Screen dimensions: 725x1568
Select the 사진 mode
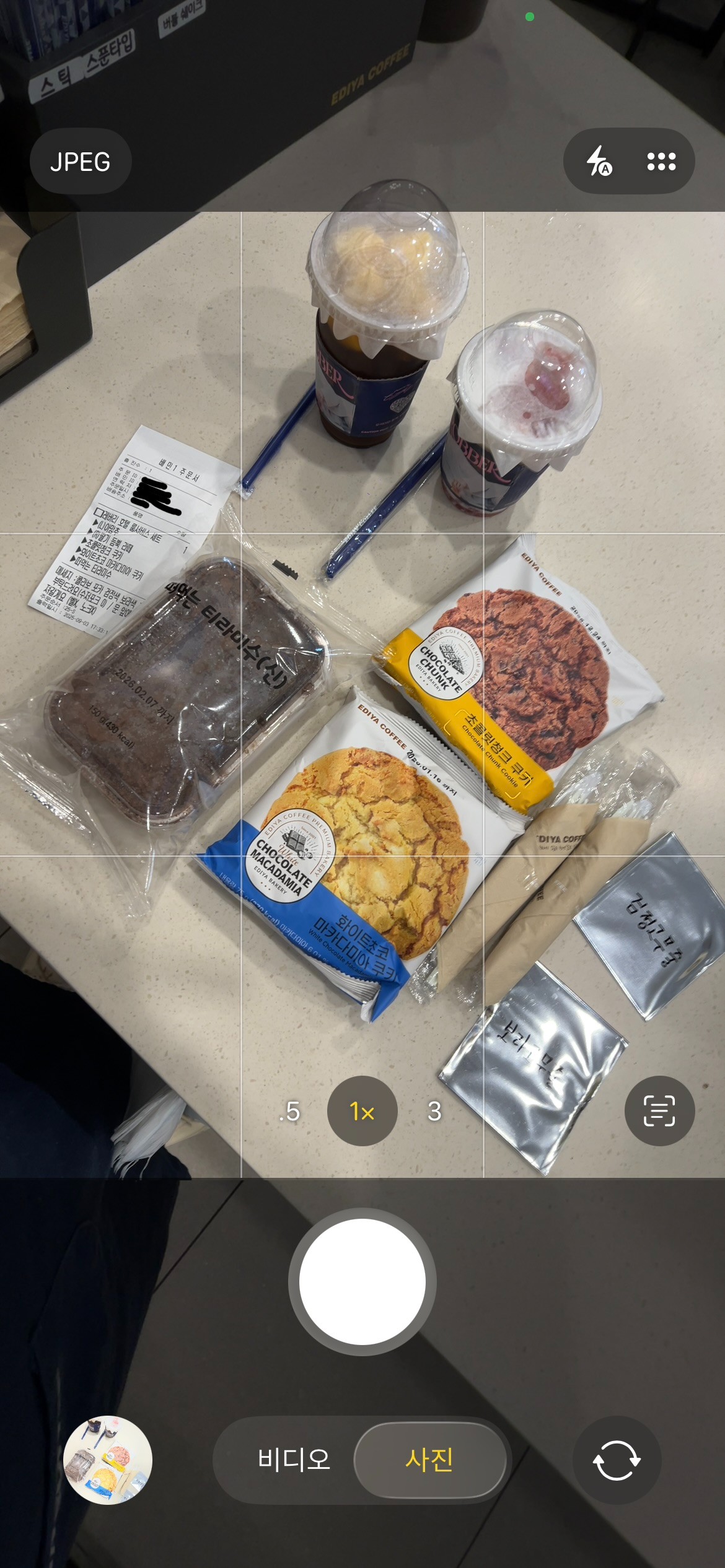click(x=429, y=1460)
